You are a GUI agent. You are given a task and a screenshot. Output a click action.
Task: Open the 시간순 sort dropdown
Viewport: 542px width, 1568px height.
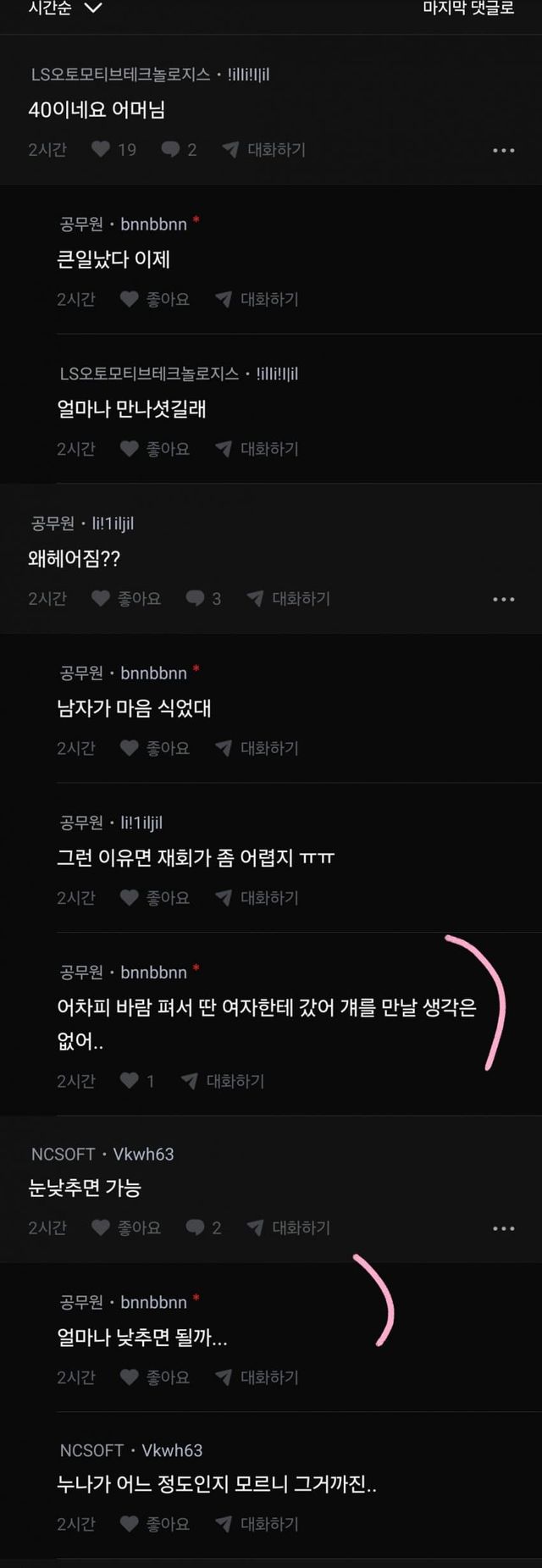65,8
